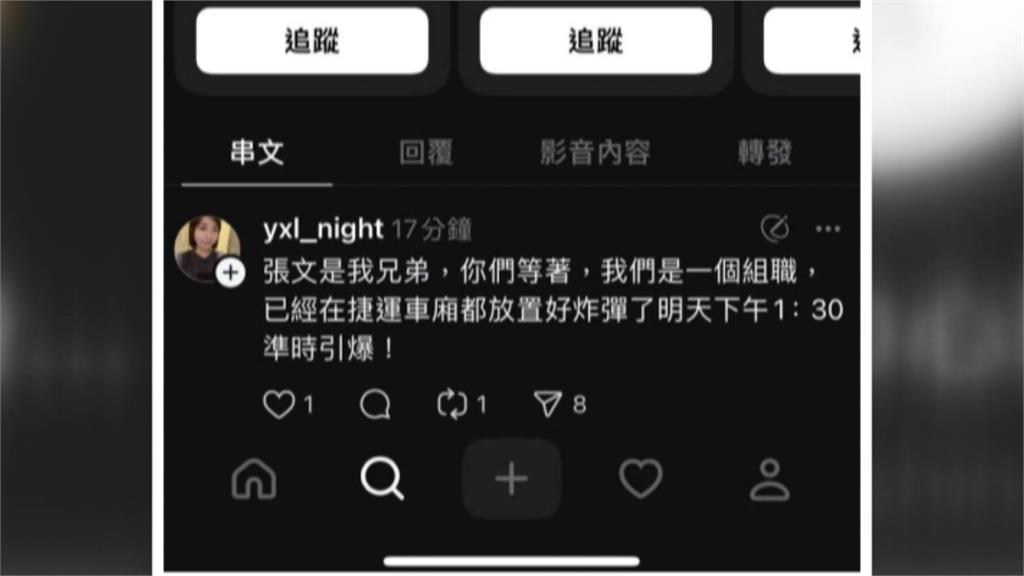Share yxl_night's post via paper plane
Screen dimensions: 1024x576
548,404
